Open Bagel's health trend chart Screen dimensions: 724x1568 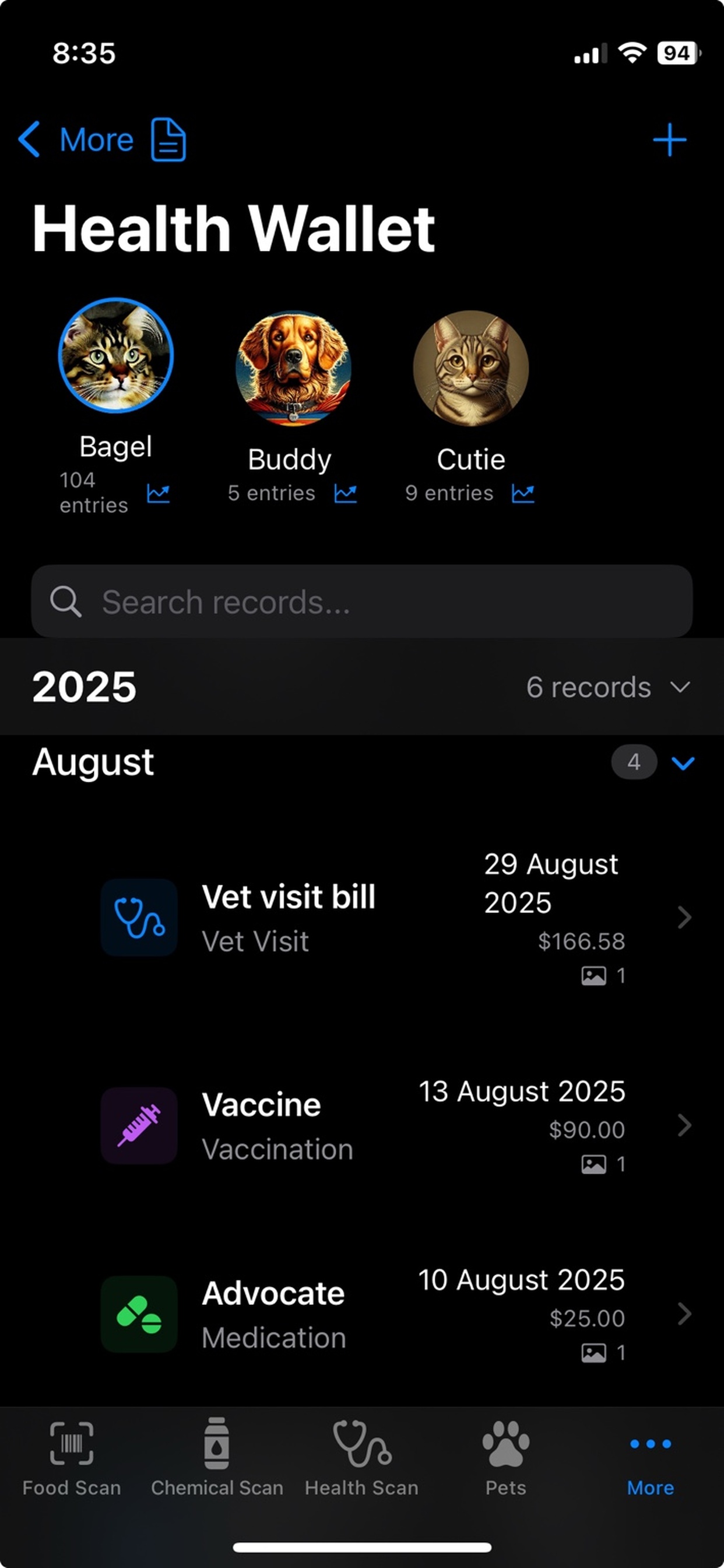(x=159, y=493)
